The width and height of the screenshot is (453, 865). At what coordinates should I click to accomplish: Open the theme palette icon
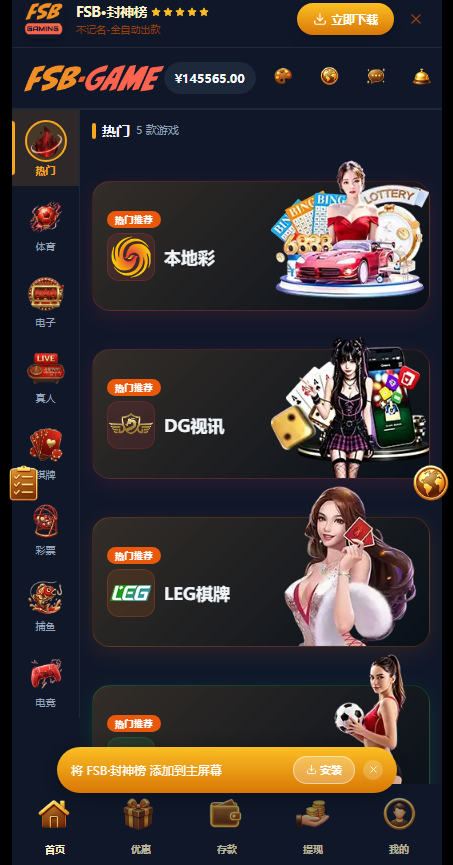[283, 76]
